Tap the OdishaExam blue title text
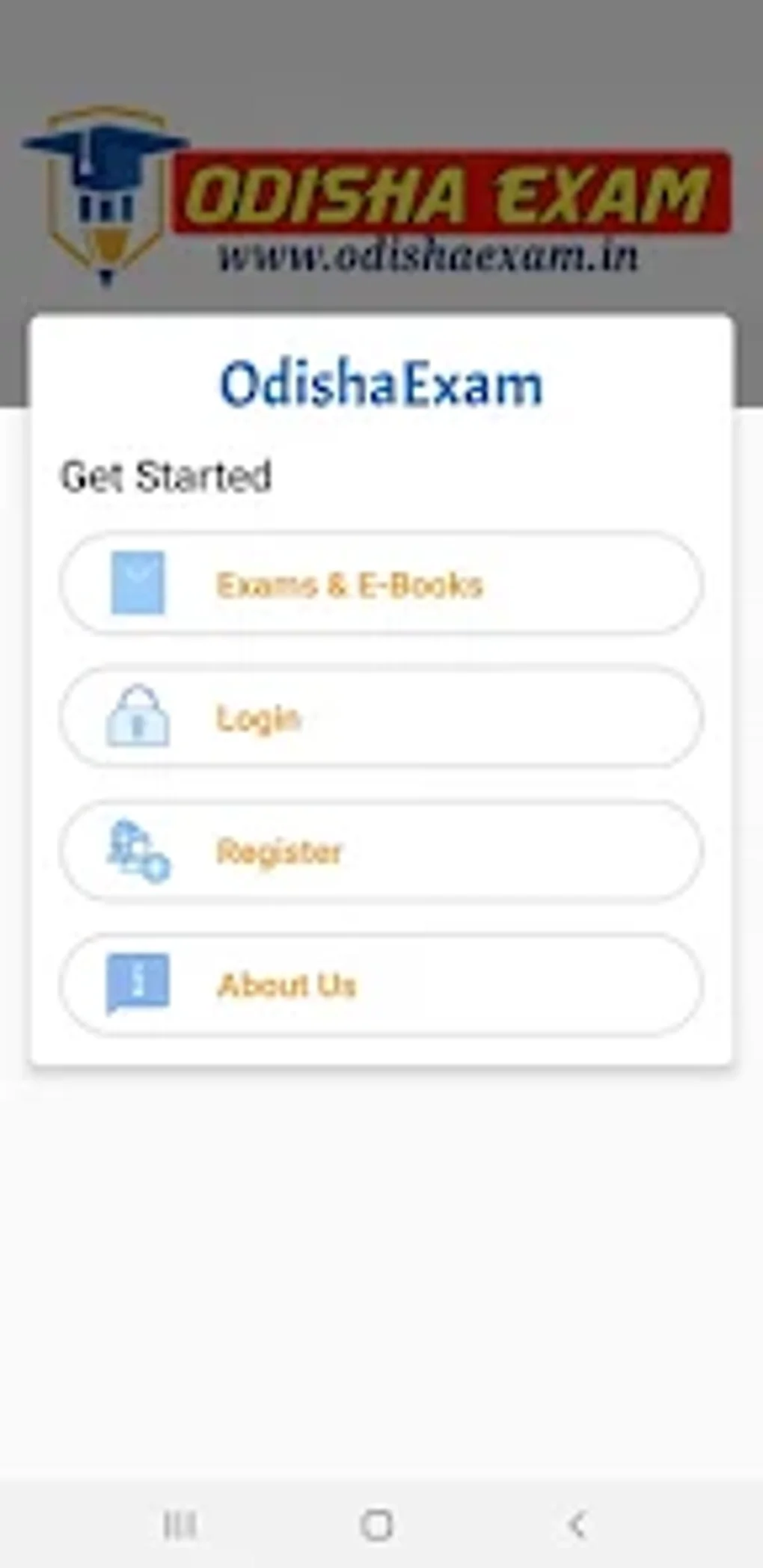The image size is (763, 1568). tap(381, 383)
